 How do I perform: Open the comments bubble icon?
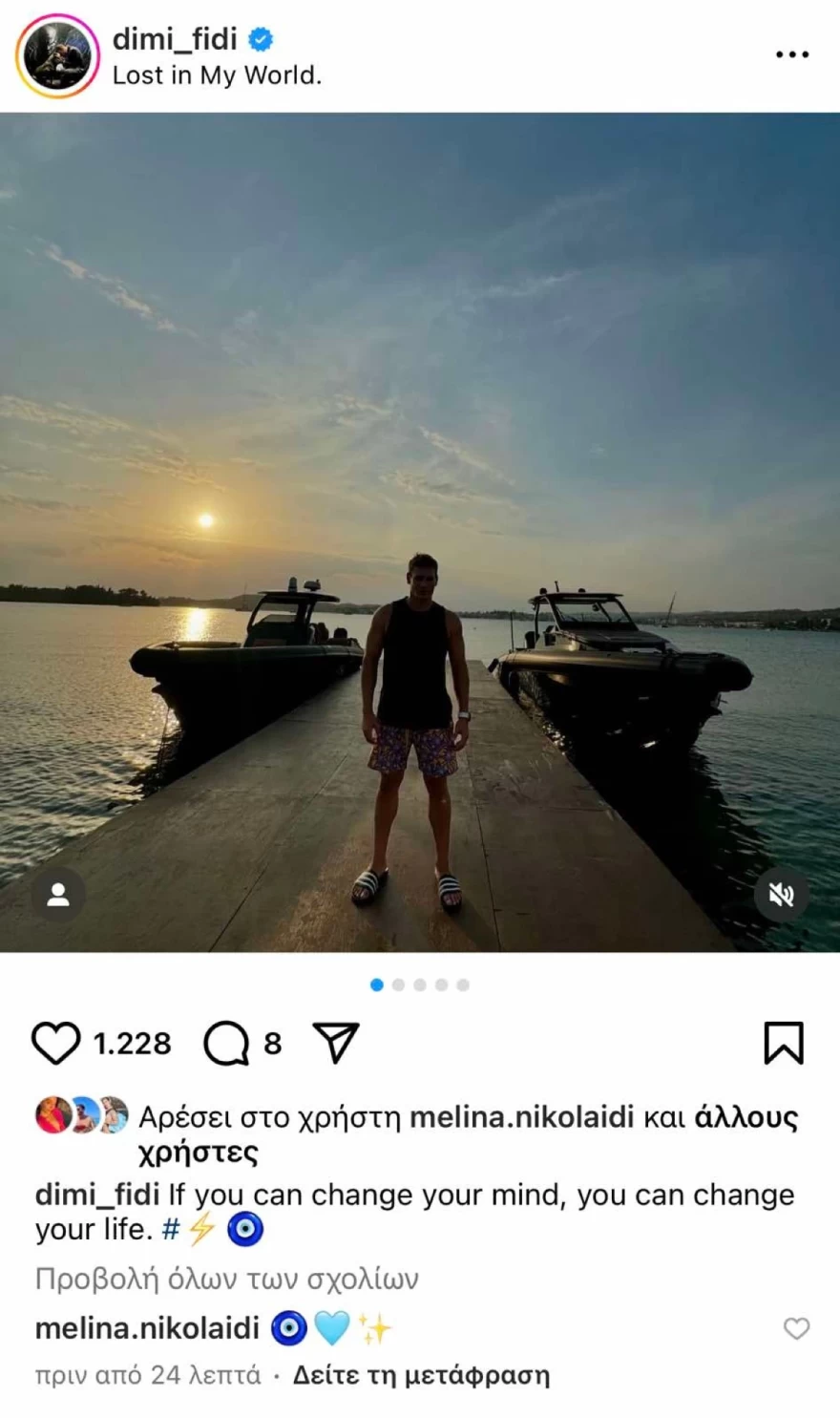point(226,1043)
